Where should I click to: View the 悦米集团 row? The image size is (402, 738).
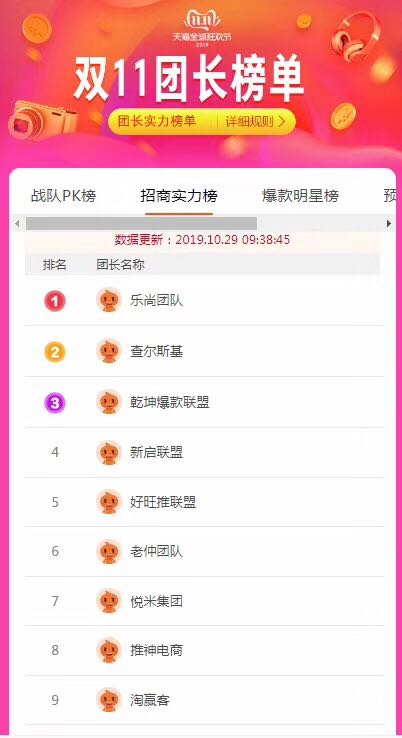click(x=204, y=601)
